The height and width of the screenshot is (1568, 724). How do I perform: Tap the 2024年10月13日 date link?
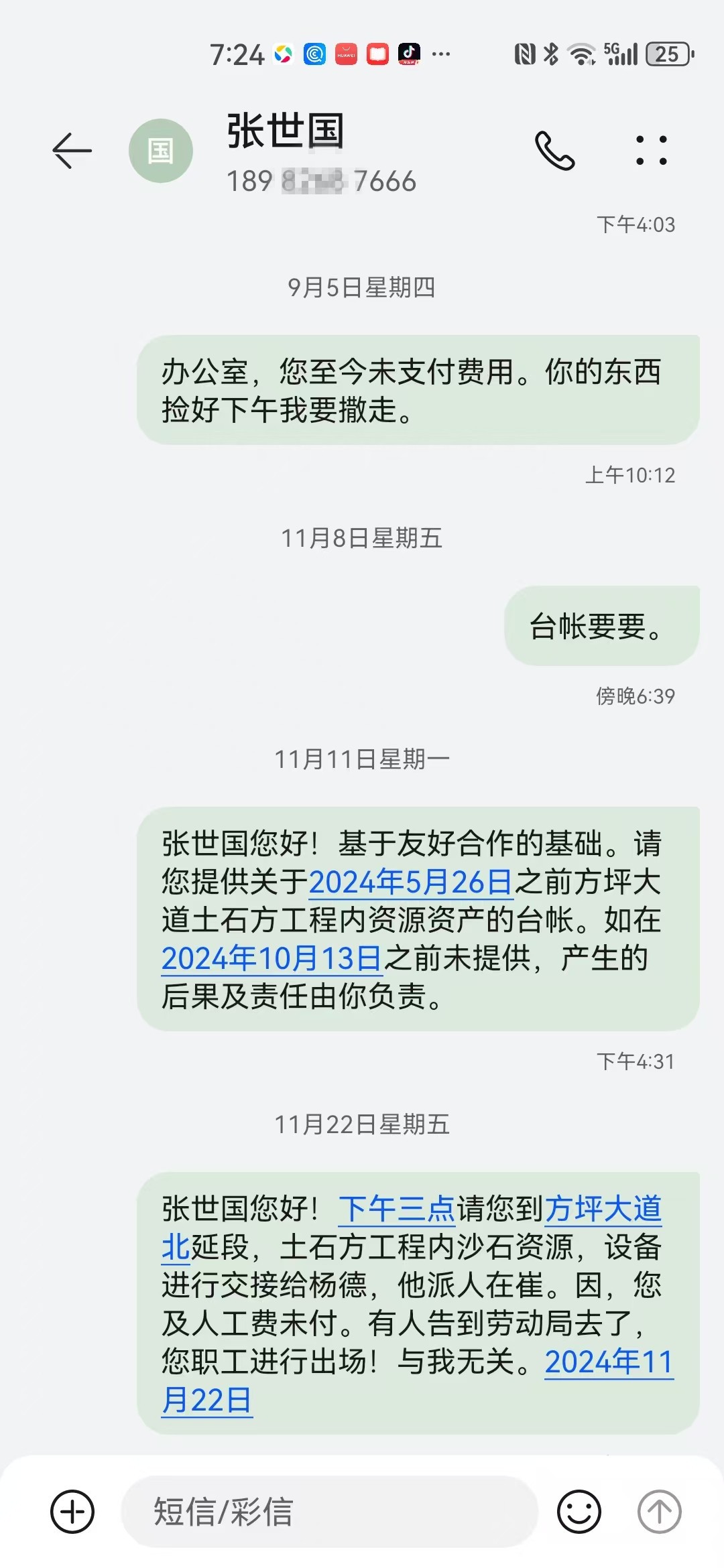[271, 958]
